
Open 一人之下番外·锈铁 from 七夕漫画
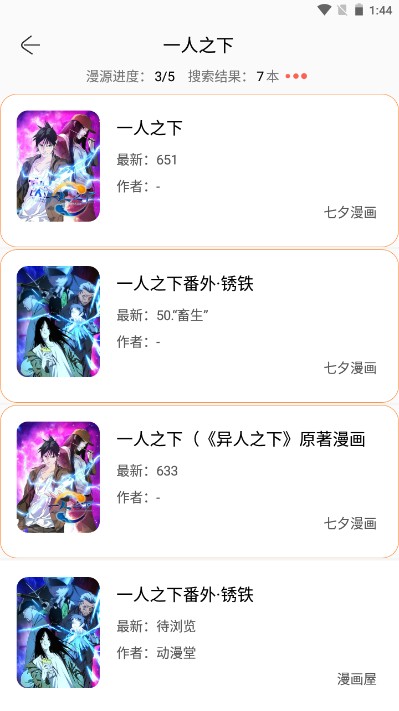tap(200, 326)
